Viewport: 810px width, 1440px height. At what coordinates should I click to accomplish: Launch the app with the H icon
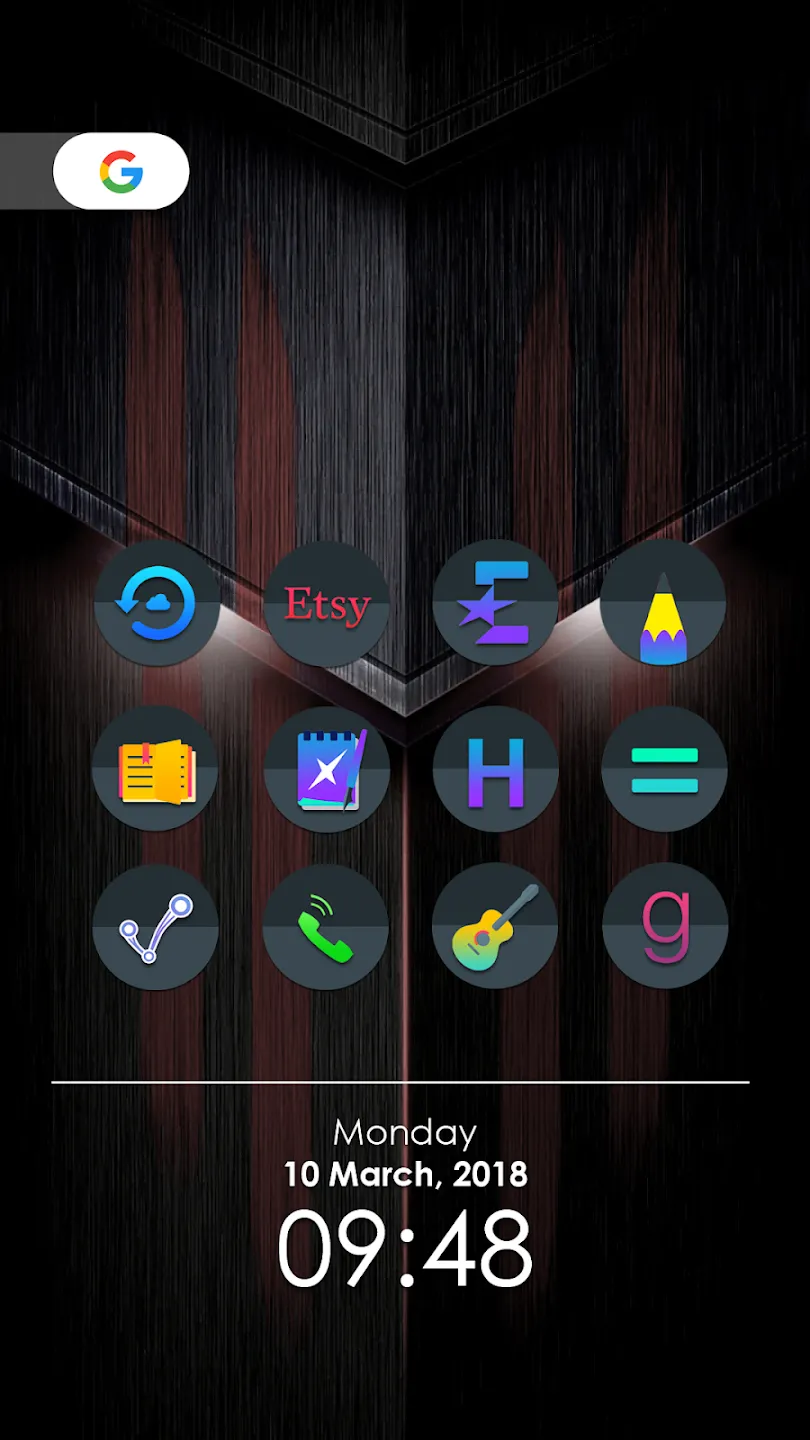[495, 769]
